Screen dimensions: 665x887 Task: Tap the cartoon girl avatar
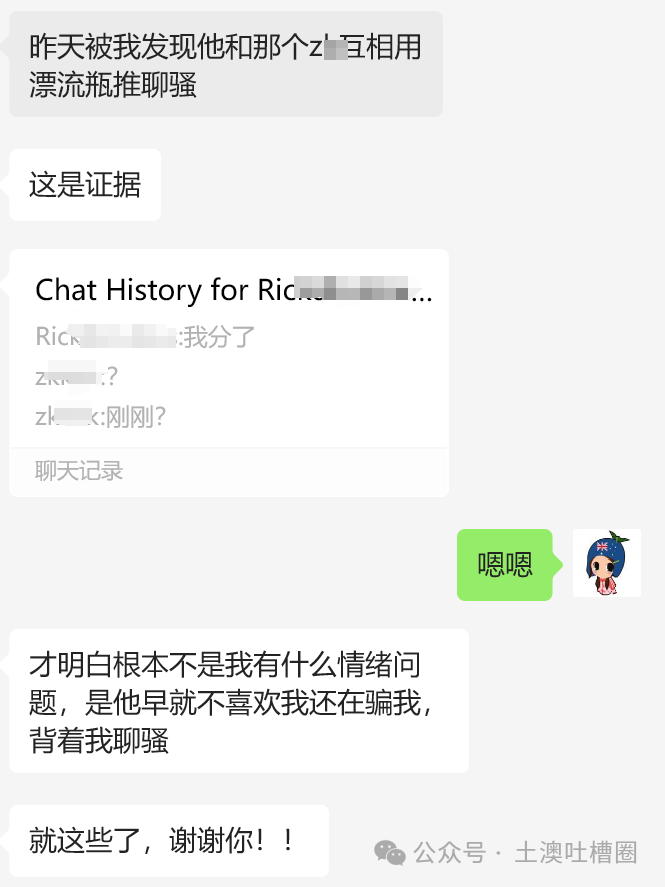(x=606, y=564)
